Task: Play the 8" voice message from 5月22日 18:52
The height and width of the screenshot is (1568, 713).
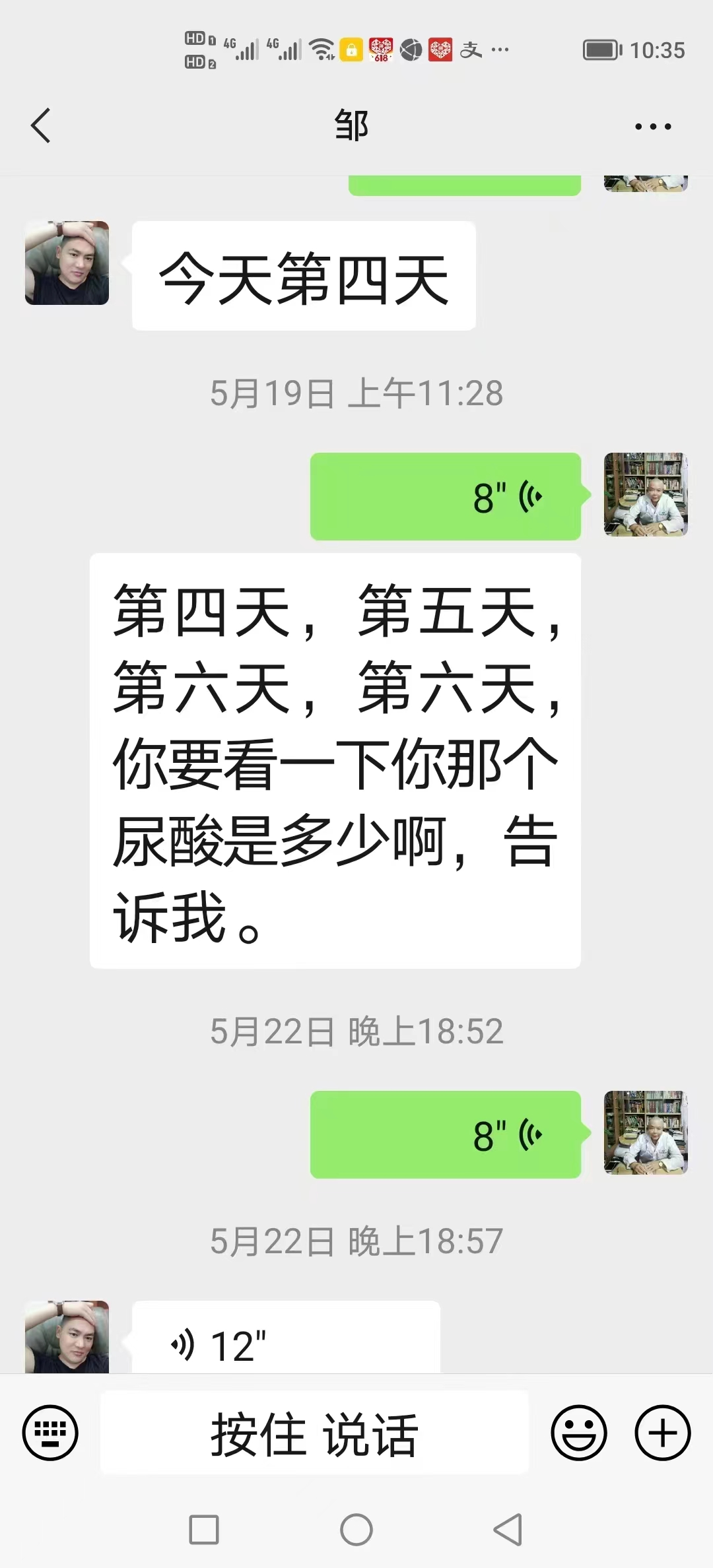Action: click(446, 1135)
